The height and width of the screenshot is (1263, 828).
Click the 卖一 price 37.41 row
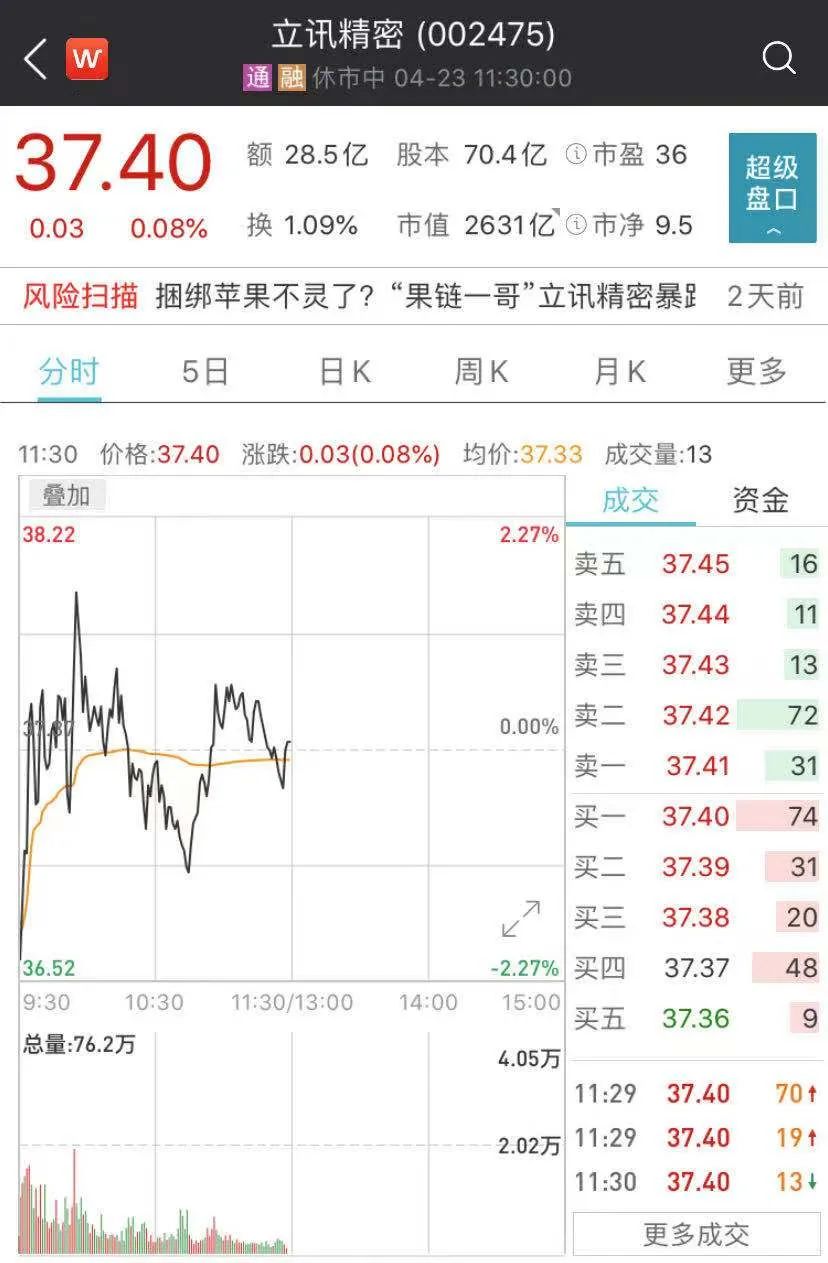coord(695,766)
